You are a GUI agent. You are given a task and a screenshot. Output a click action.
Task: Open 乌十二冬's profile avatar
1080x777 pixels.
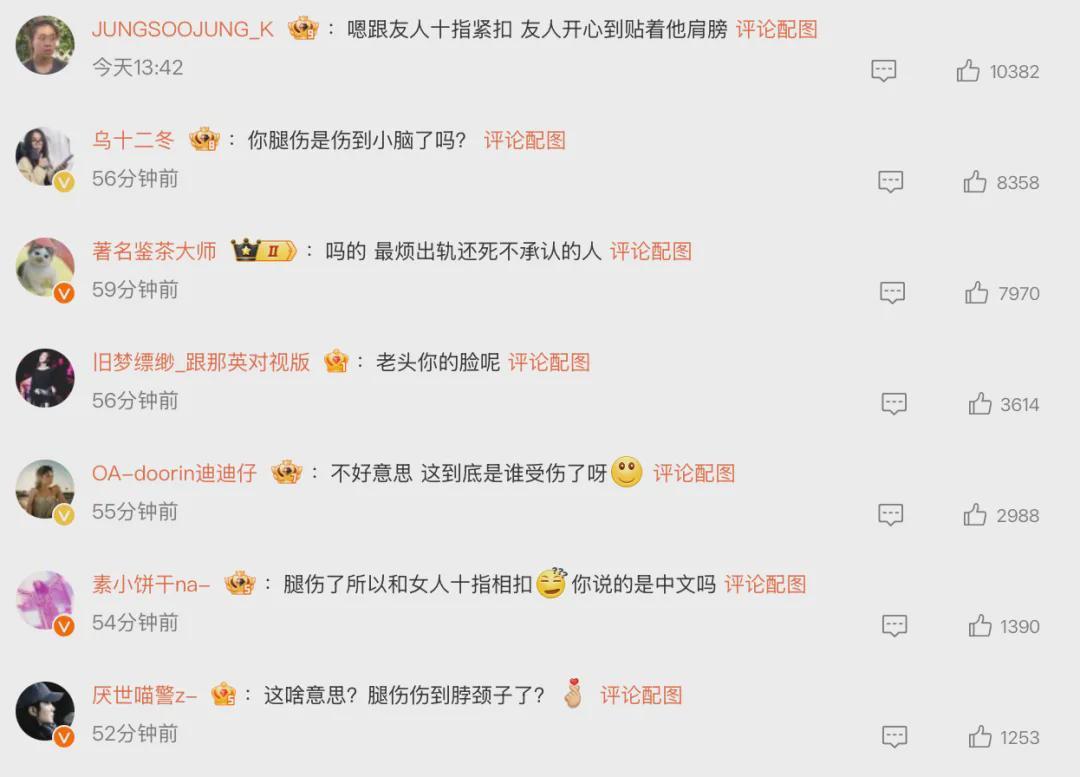pyautogui.click(x=45, y=156)
